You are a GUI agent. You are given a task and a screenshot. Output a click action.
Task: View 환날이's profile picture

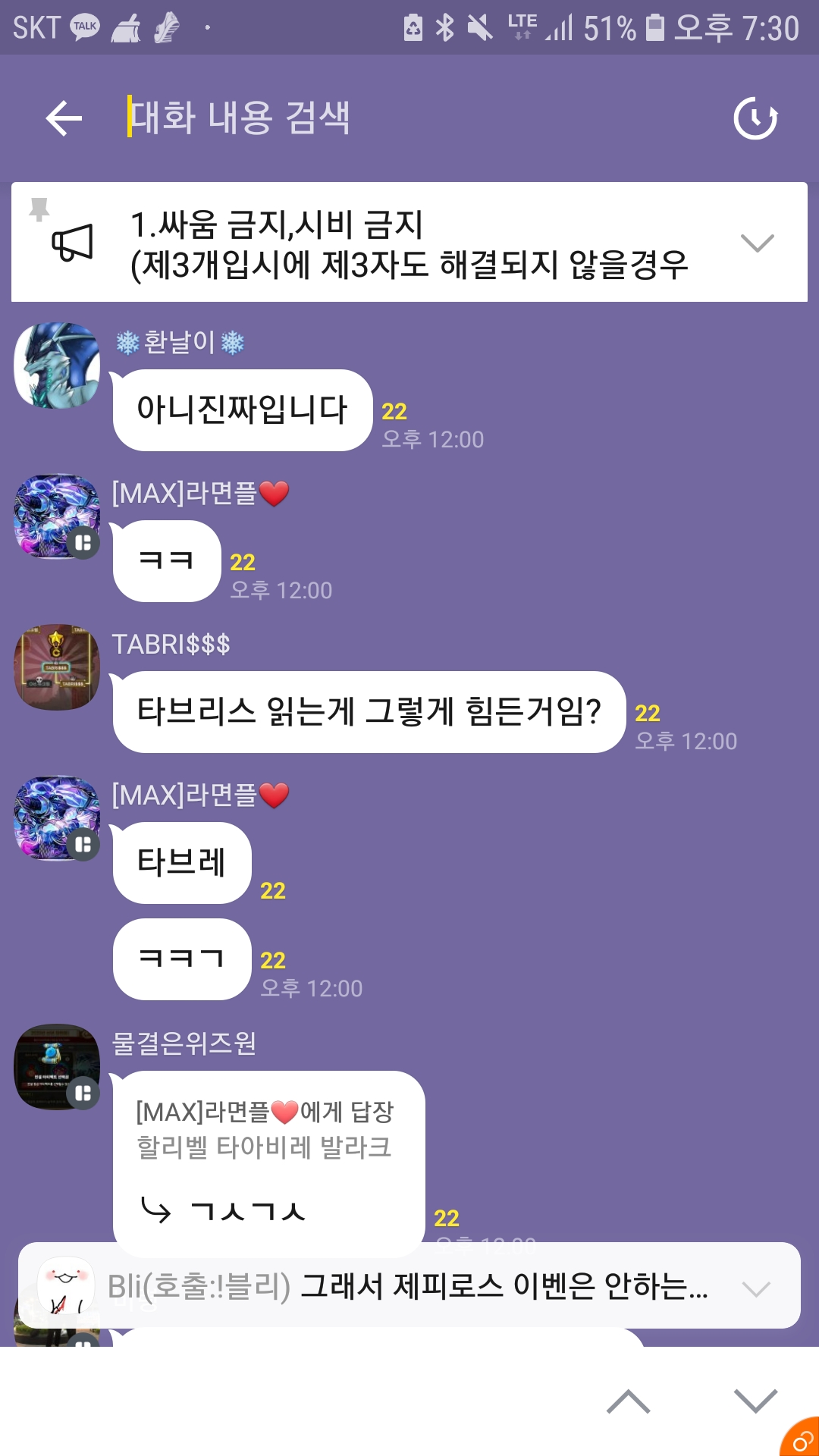coord(57,366)
